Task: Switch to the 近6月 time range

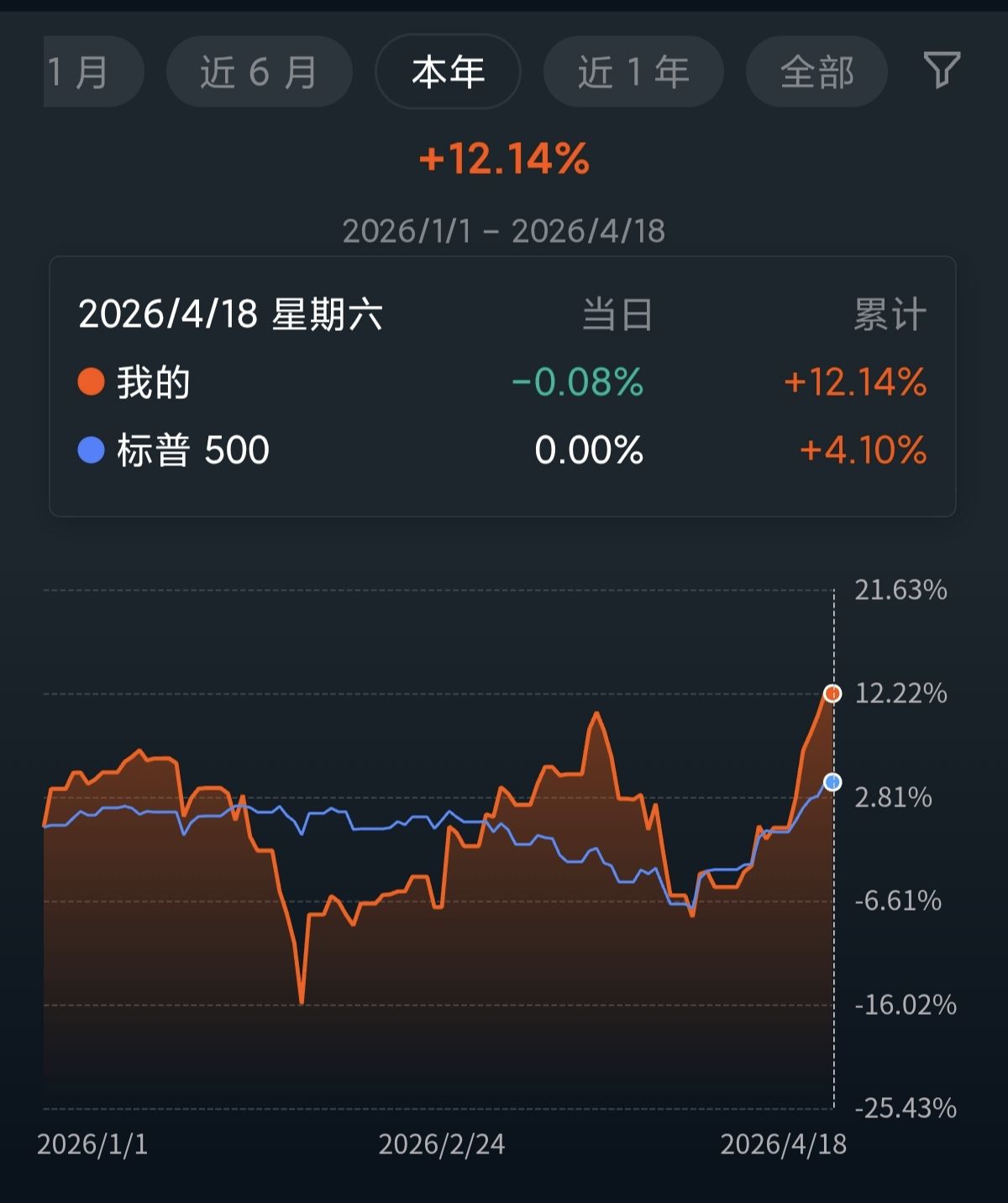Action: coord(259,72)
